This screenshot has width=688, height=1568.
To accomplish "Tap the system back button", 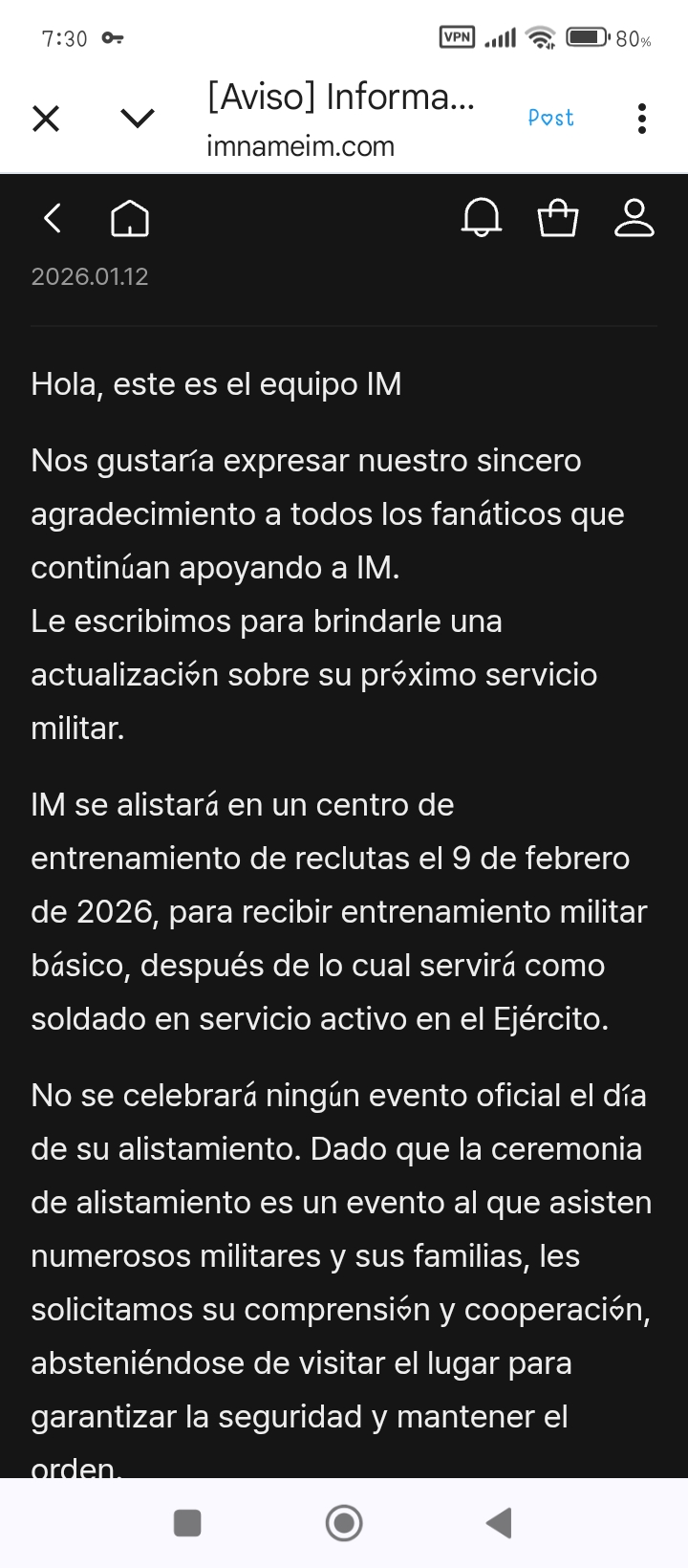I will [x=499, y=1522].
